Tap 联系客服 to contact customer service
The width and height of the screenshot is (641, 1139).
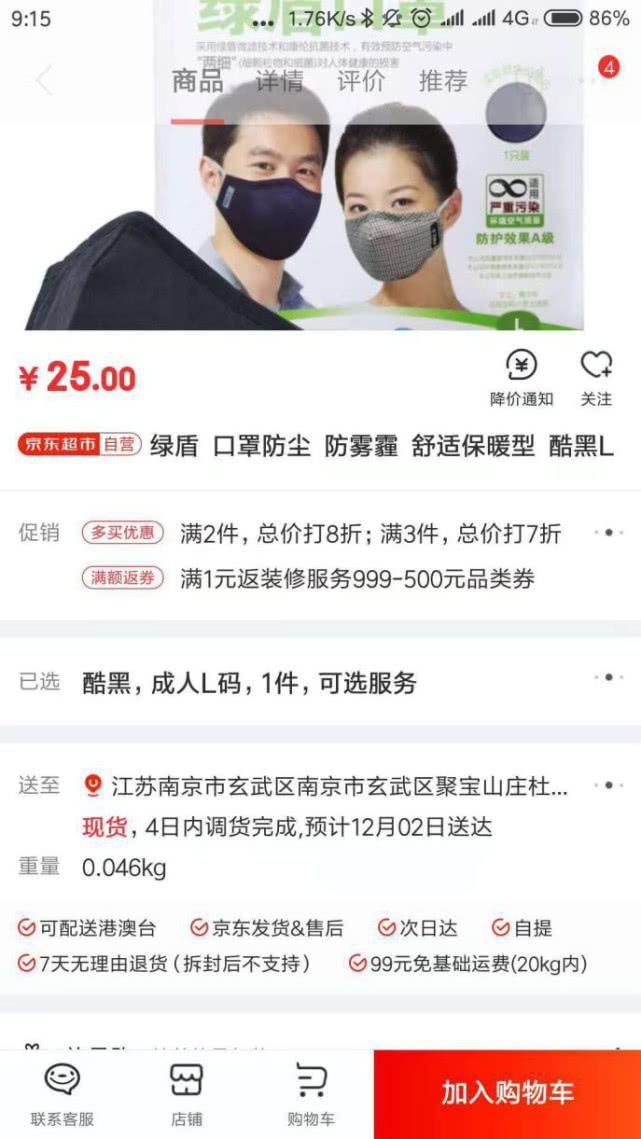coord(62,1094)
